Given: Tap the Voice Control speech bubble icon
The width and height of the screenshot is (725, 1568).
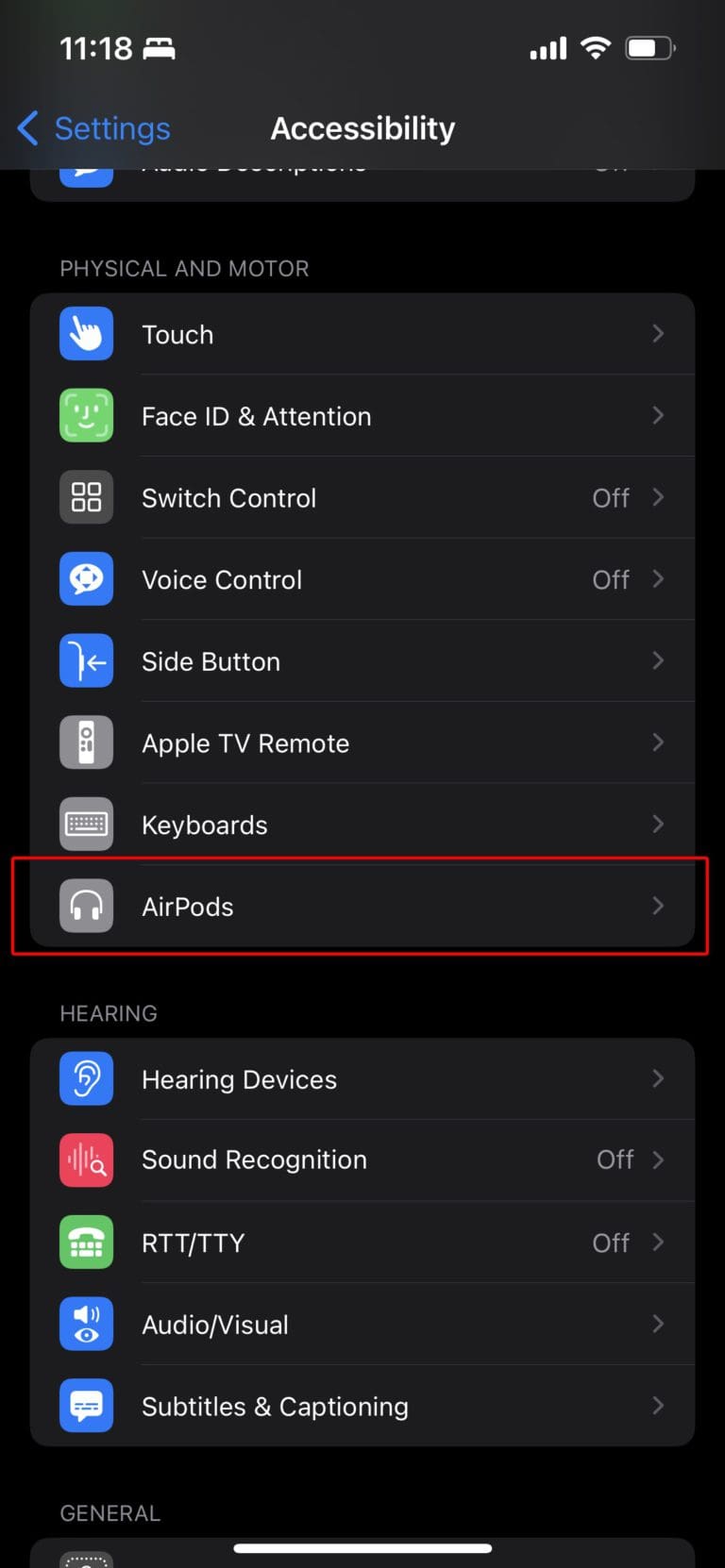Looking at the screenshot, I should pyautogui.click(x=86, y=579).
